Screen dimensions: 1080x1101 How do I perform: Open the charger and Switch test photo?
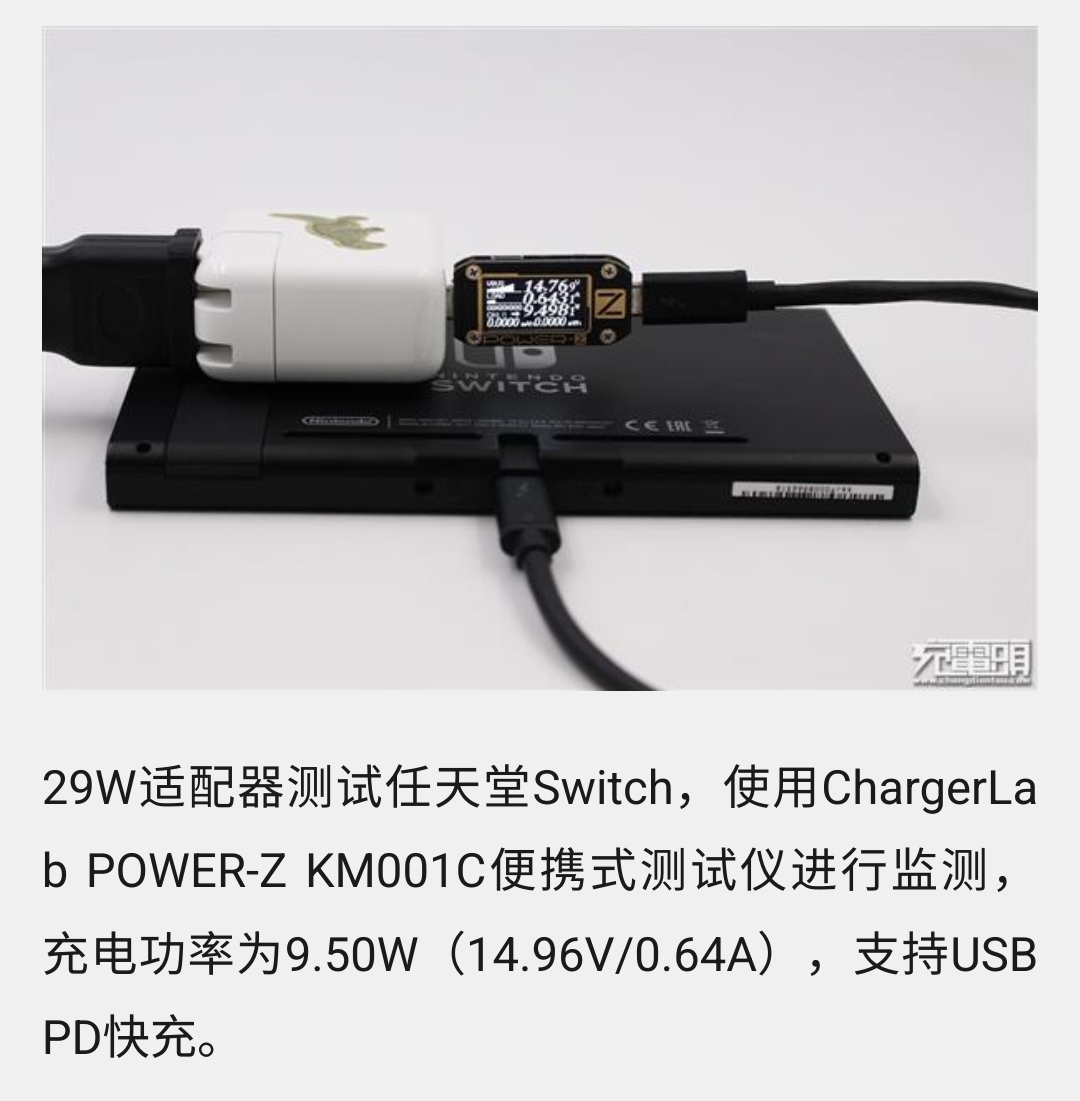(539, 358)
